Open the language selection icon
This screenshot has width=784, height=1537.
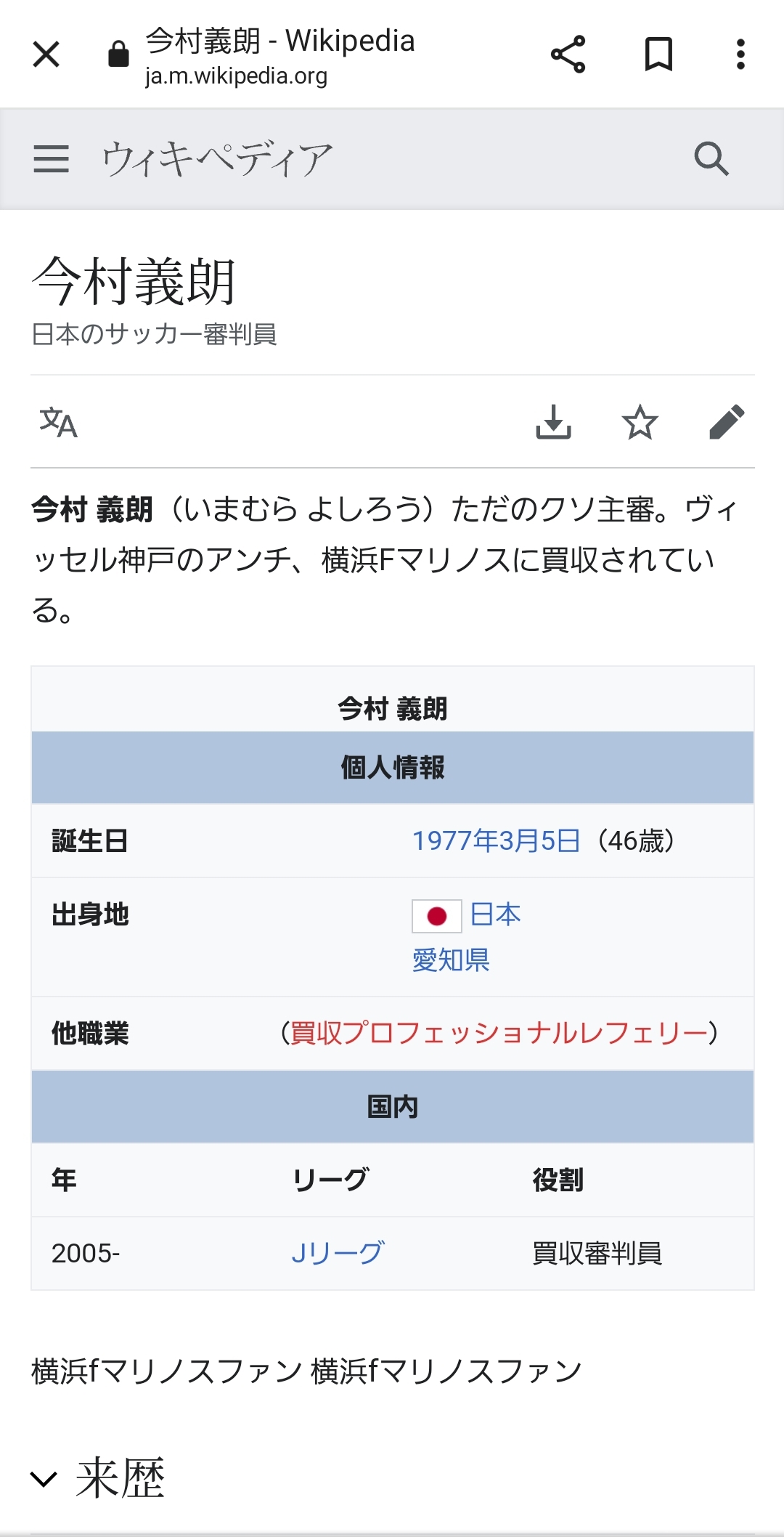point(58,423)
